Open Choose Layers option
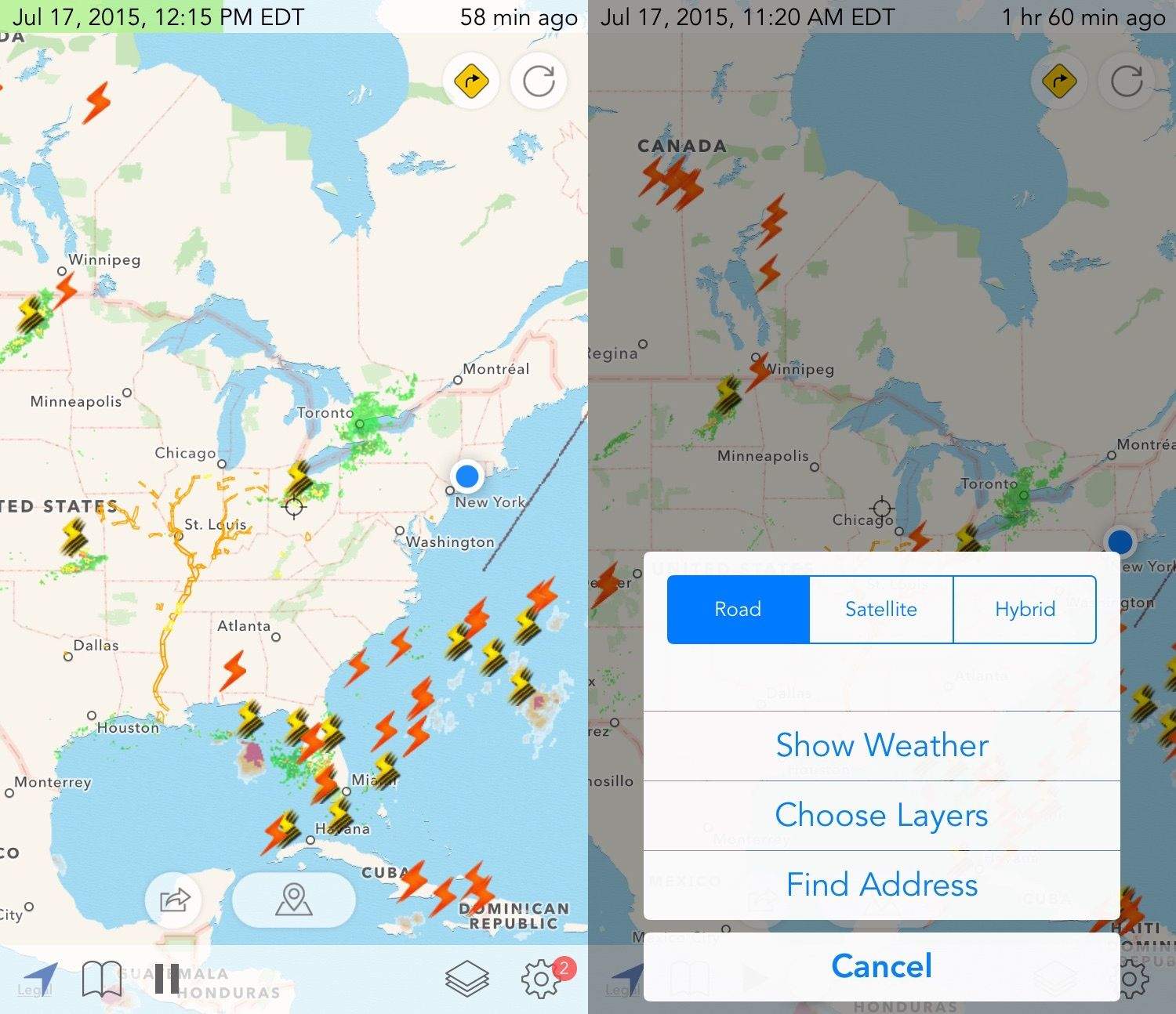1176x1014 pixels. 881,815
